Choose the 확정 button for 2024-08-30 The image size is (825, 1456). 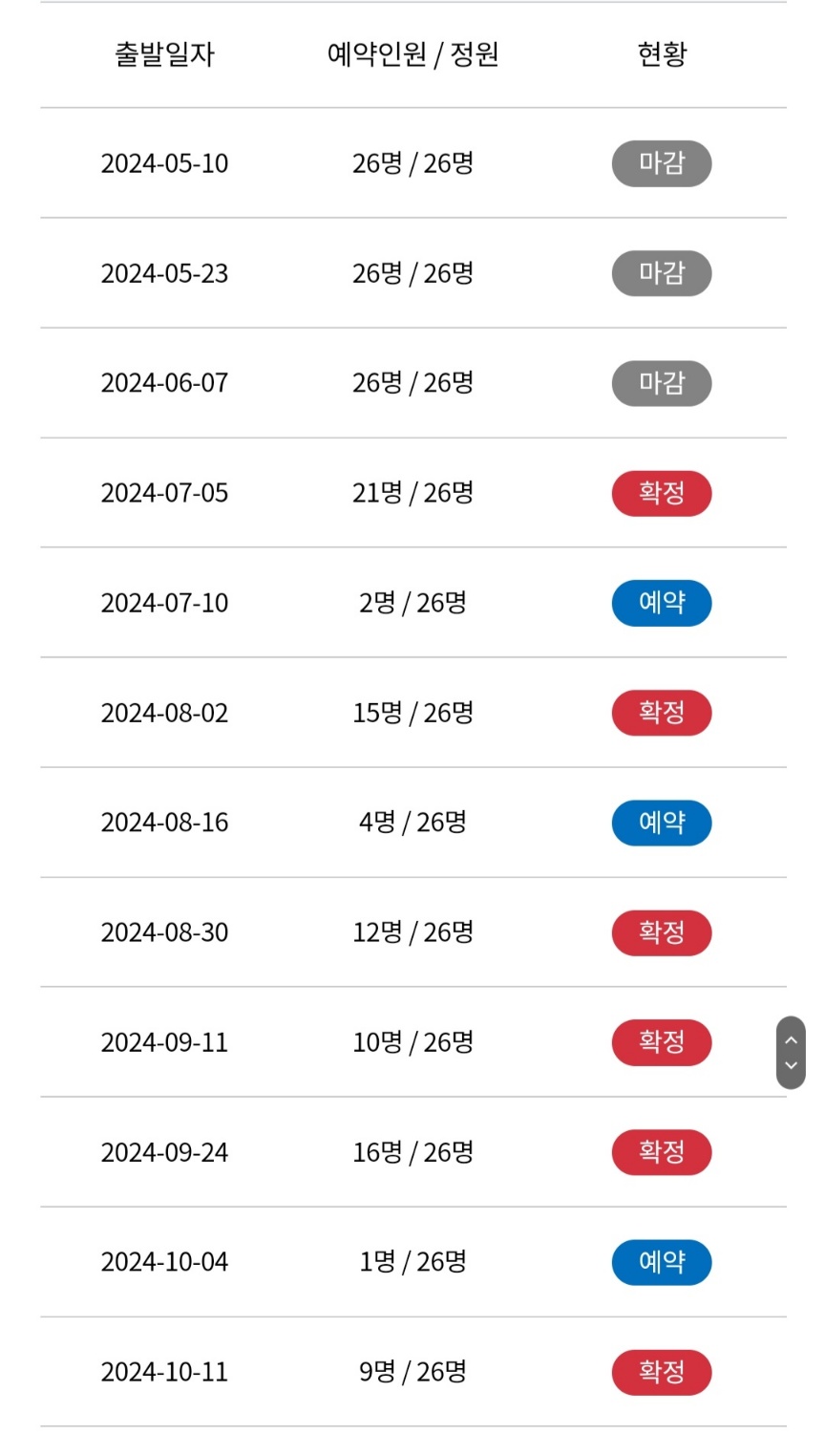(x=662, y=932)
